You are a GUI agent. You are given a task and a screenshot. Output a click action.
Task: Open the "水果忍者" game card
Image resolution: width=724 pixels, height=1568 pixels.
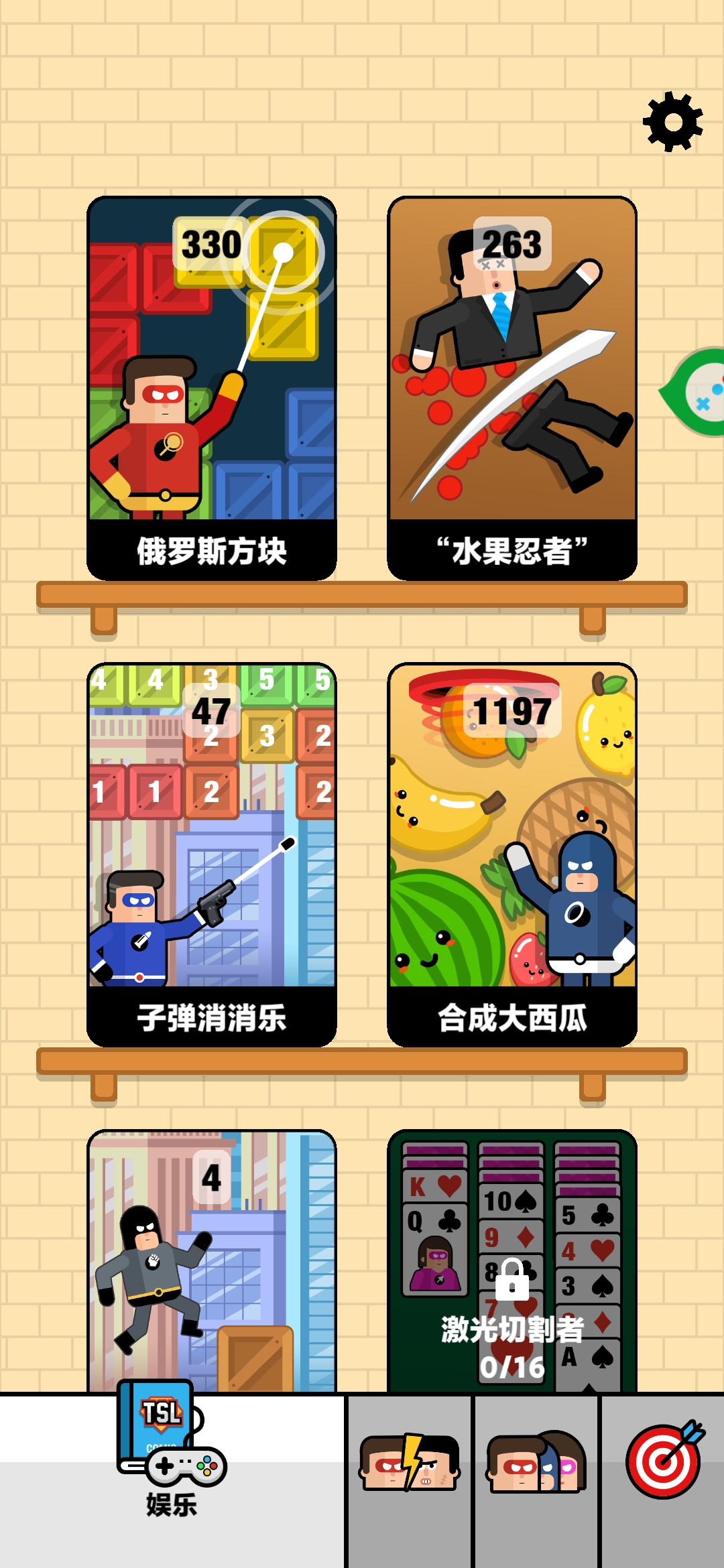point(512,388)
